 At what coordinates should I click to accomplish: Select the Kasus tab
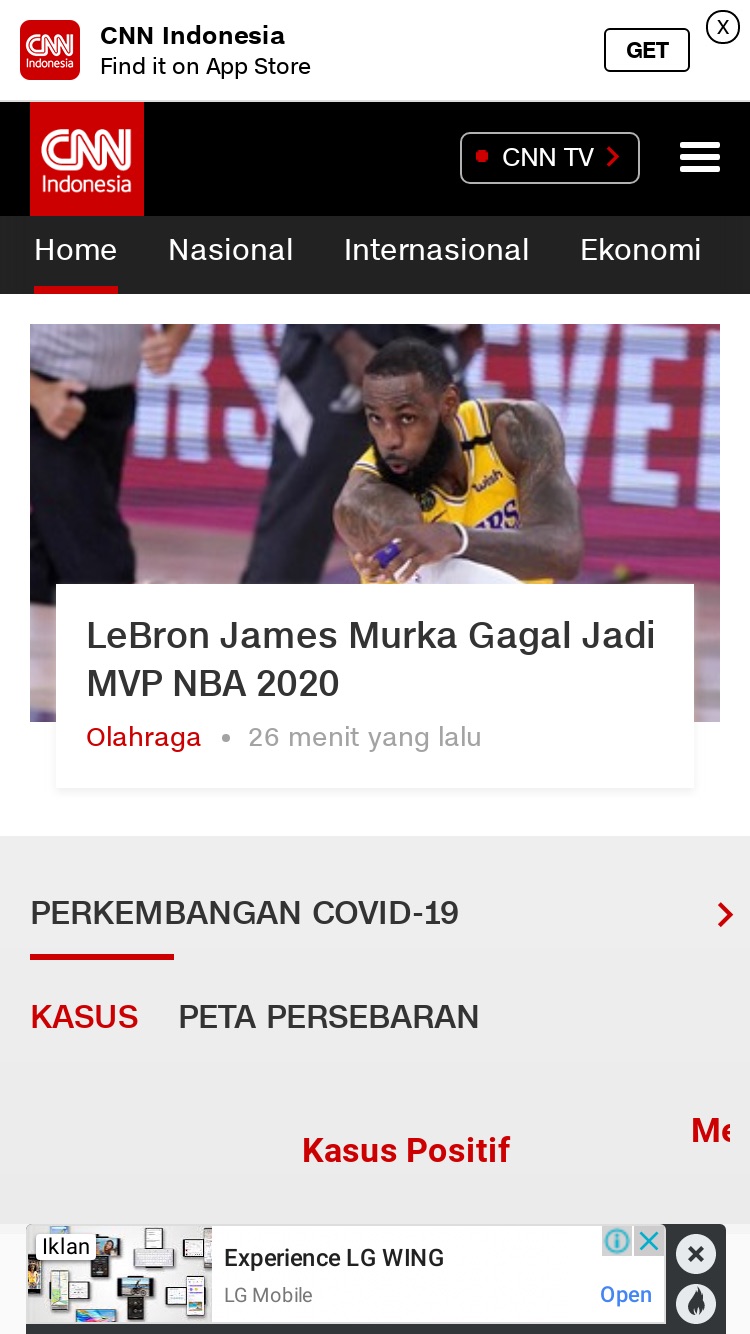point(85,1017)
